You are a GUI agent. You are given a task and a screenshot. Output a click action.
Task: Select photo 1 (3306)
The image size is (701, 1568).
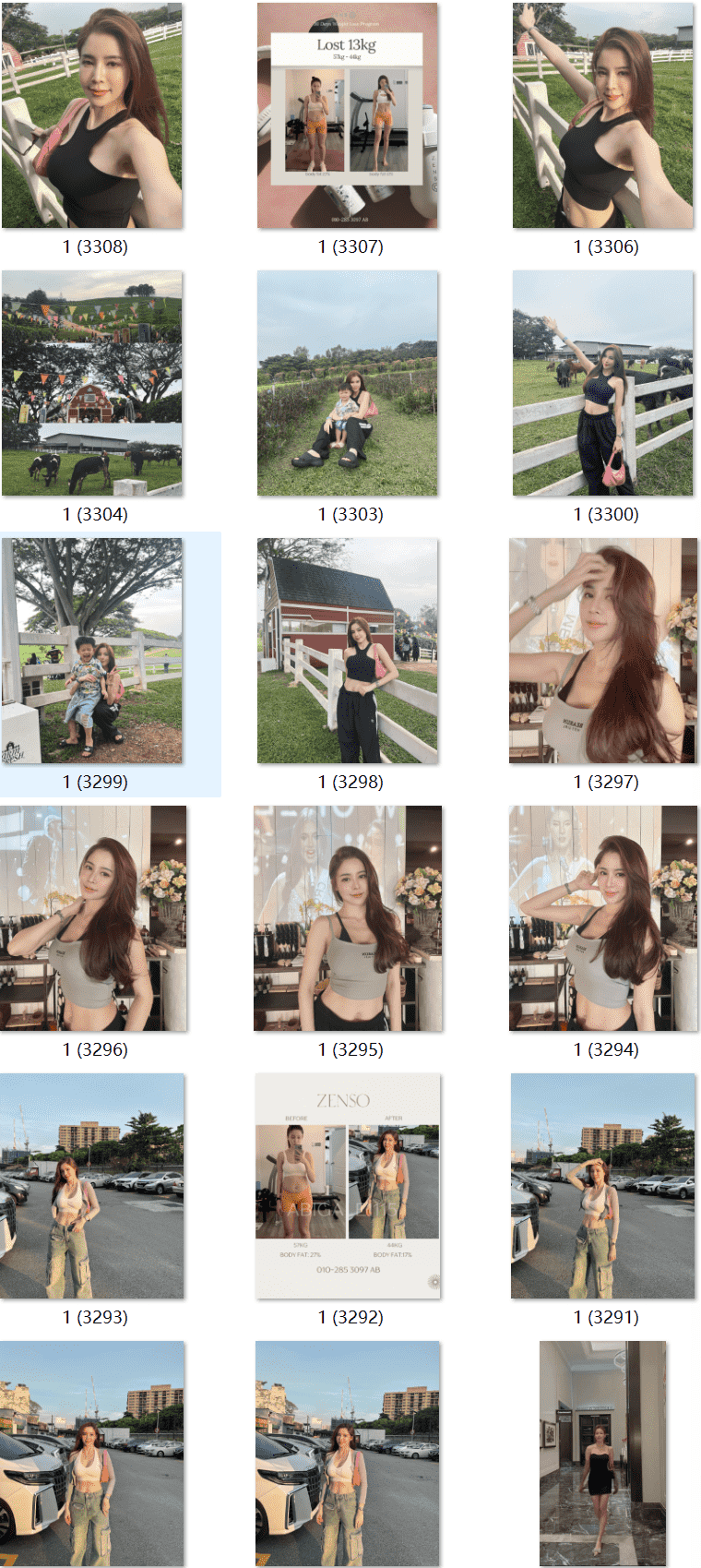pyautogui.click(x=603, y=115)
